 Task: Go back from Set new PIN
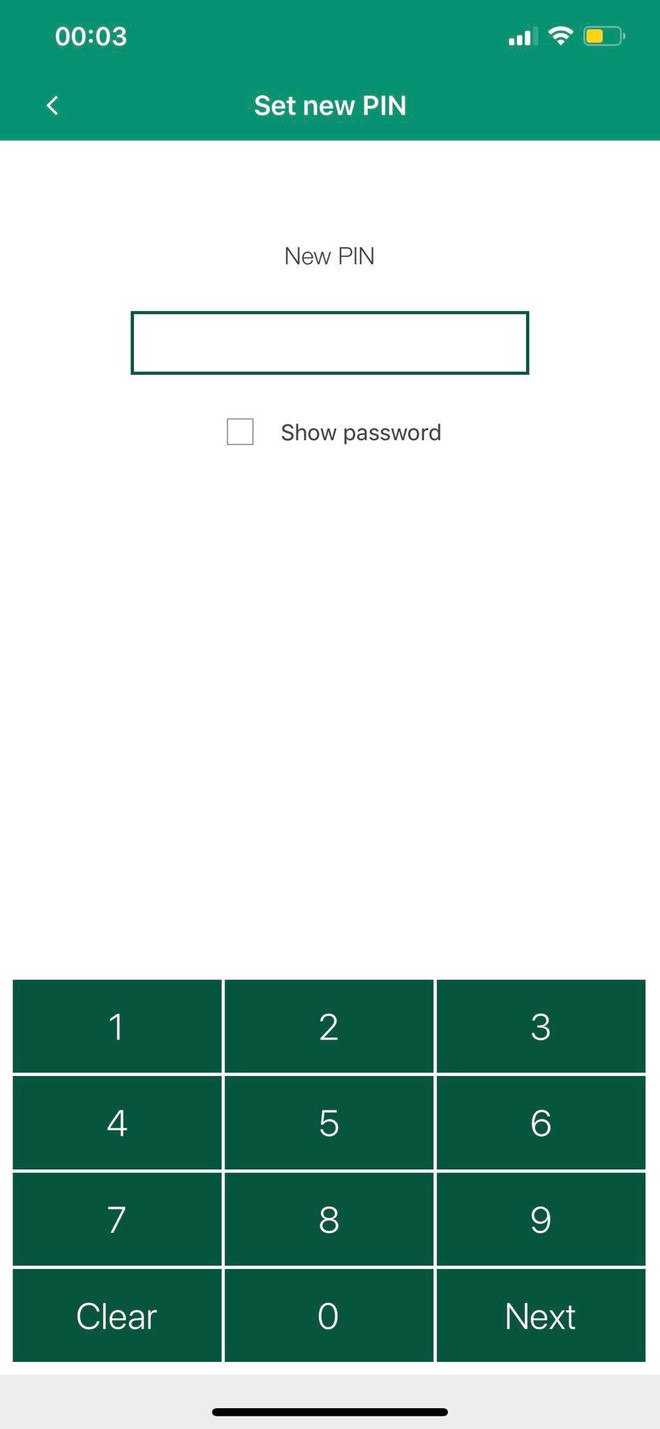pyautogui.click(x=53, y=105)
